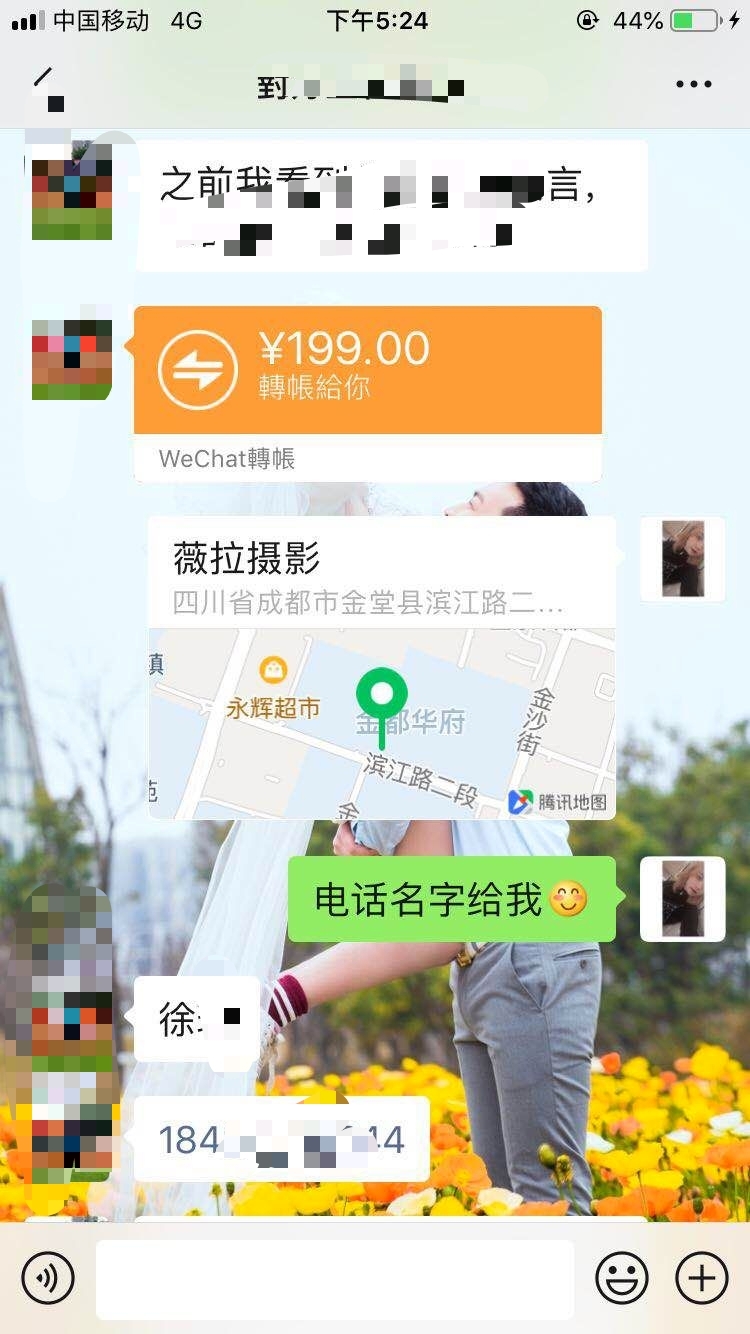Screen dimensions: 750x1334
Task: Tap the phone number starting with 184
Action: tap(282, 1139)
